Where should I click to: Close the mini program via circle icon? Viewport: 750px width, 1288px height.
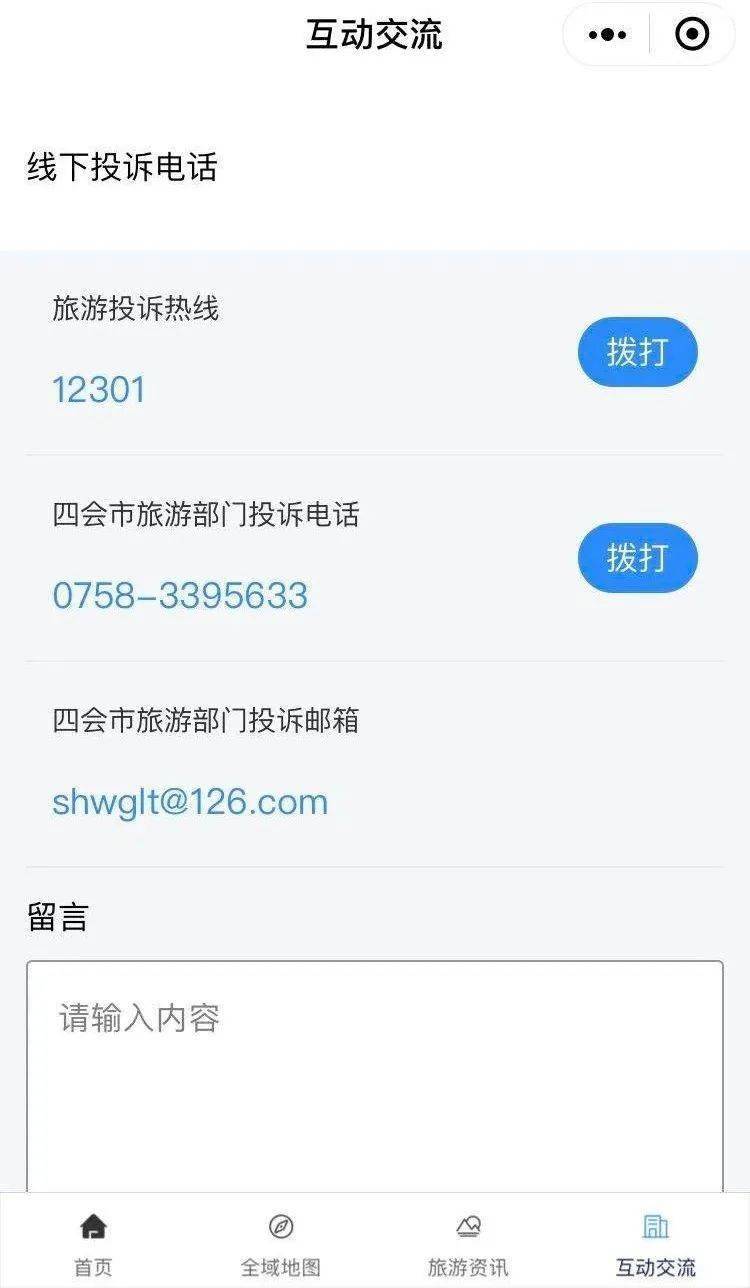pyautogui.click(x=692, y=35)
